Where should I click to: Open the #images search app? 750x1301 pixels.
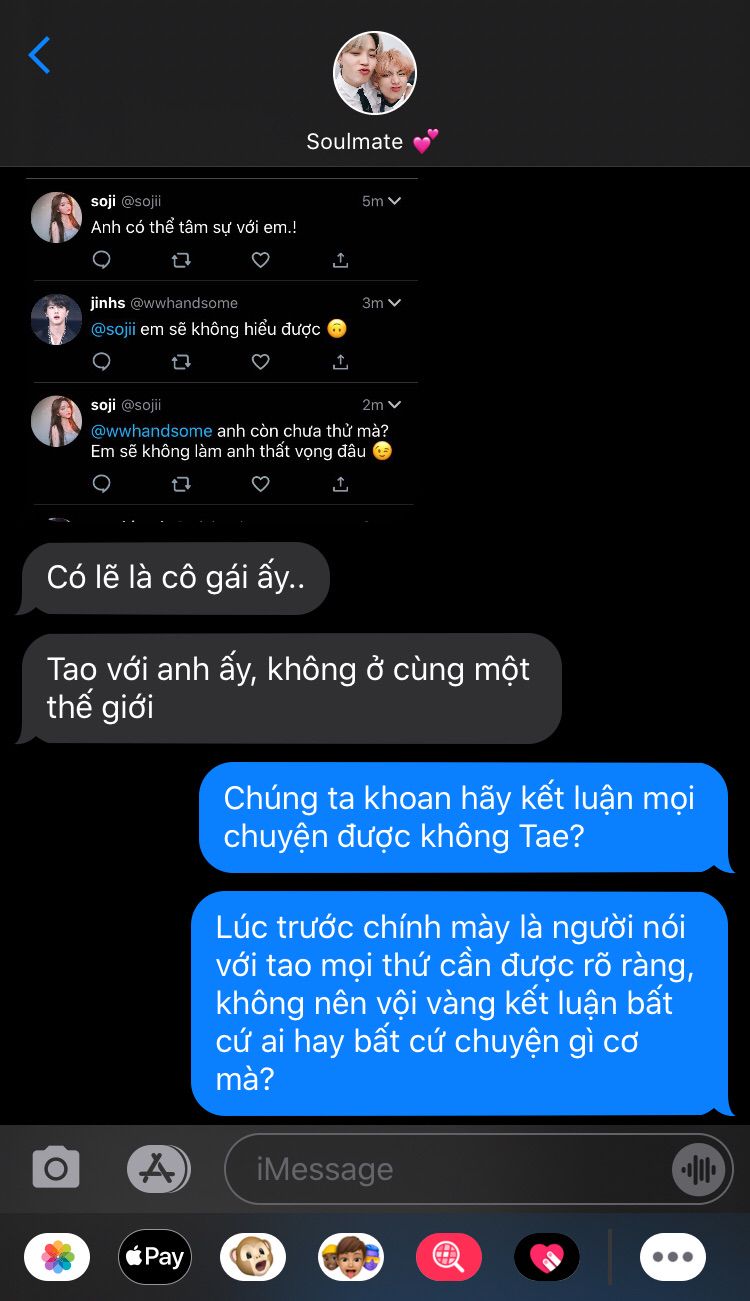tap(449, 1257)
